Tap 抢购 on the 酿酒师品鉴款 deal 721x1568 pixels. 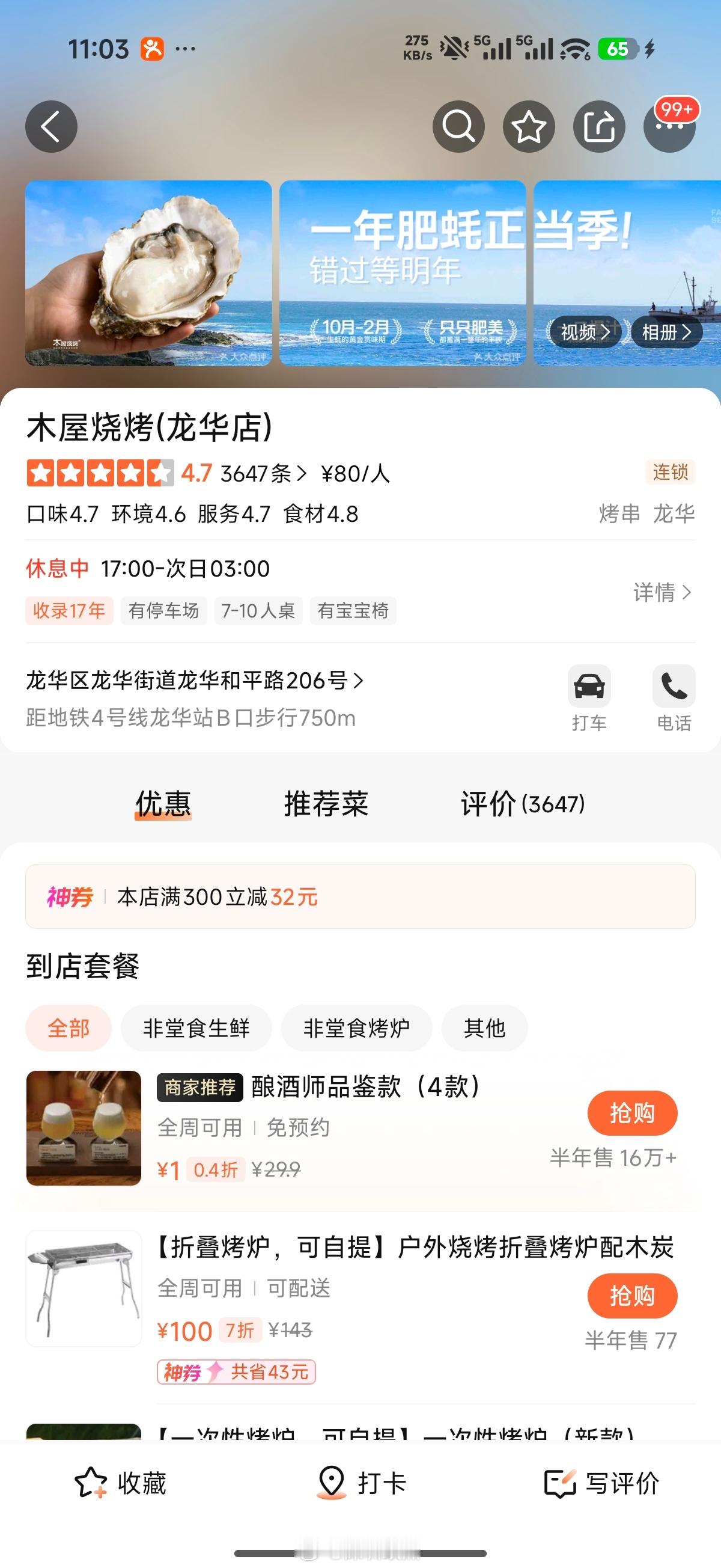pos(632,1113)
